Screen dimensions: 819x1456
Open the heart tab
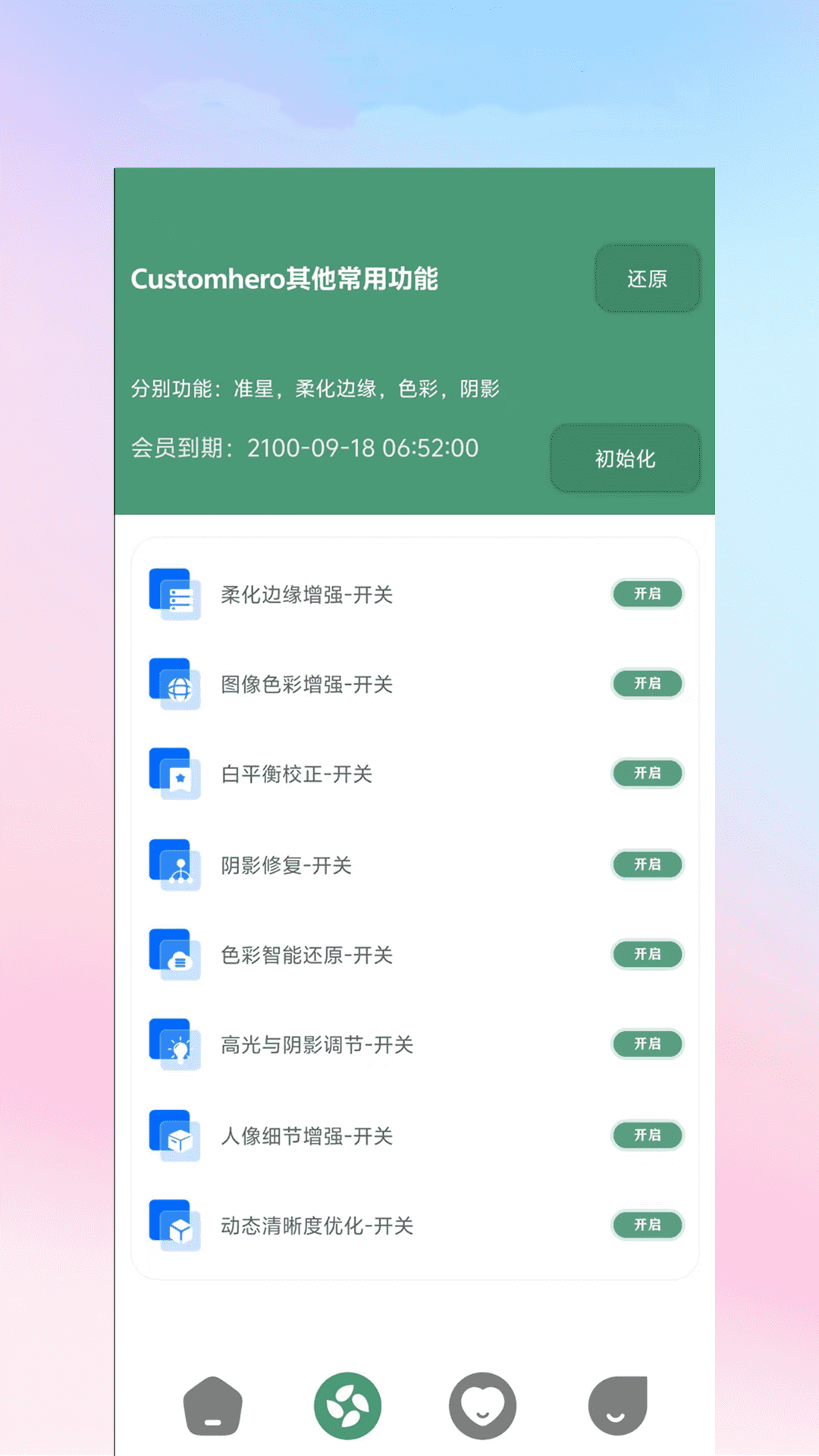[x=482, y=1406]
